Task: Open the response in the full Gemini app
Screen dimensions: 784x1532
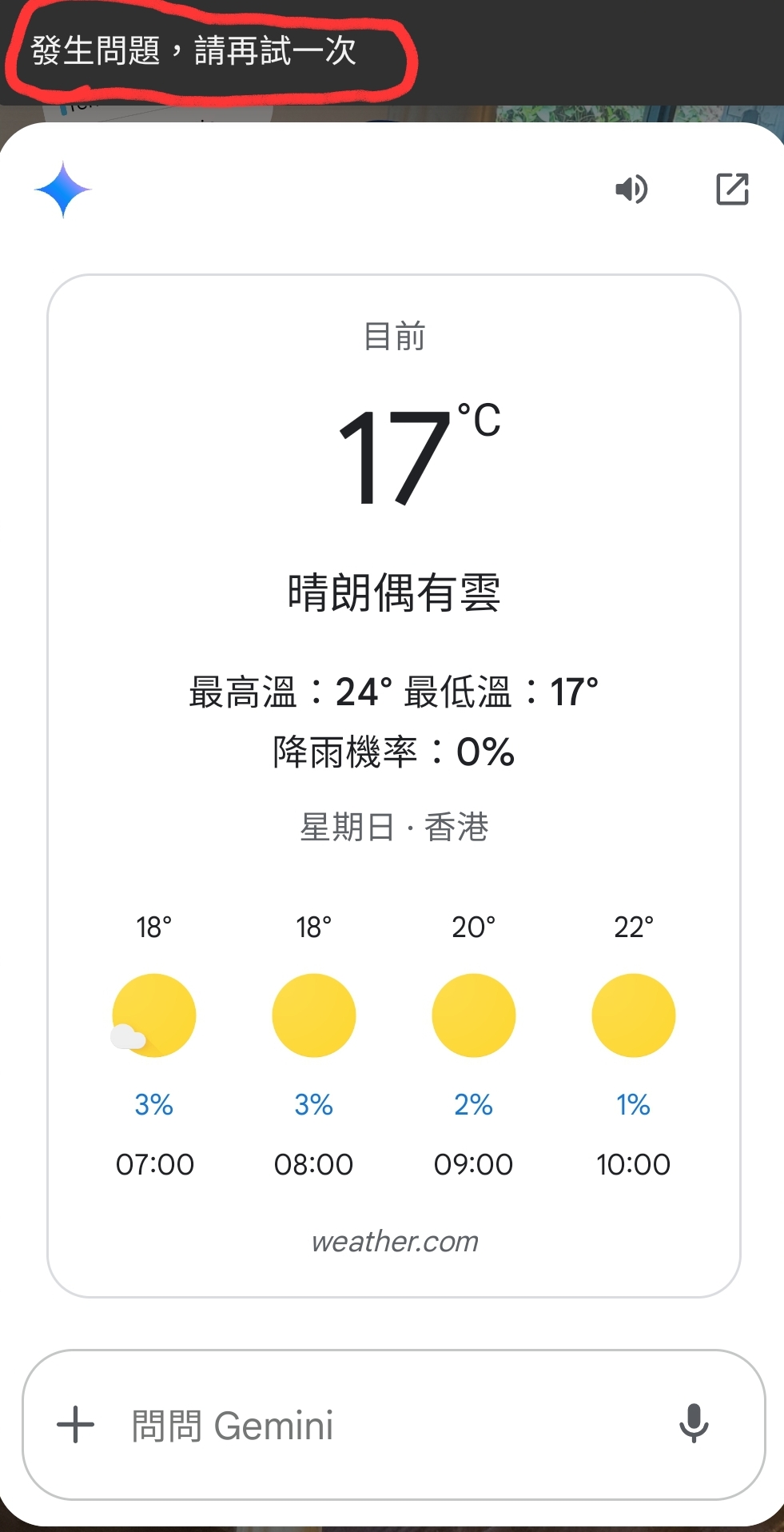Action: tap(731, 190)
